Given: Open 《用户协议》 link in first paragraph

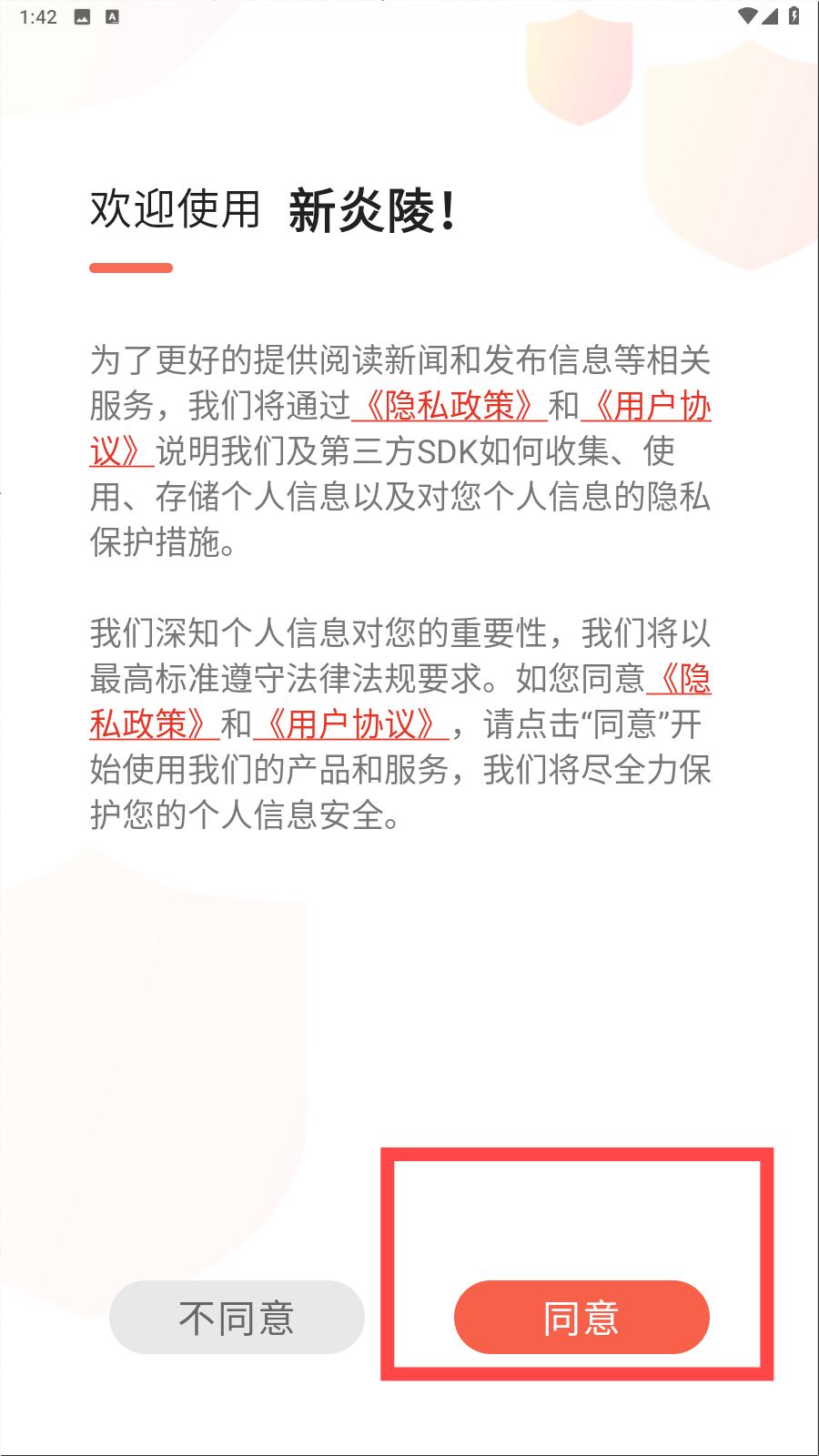Looking at the screenshot, I should (x=646, y=406).
